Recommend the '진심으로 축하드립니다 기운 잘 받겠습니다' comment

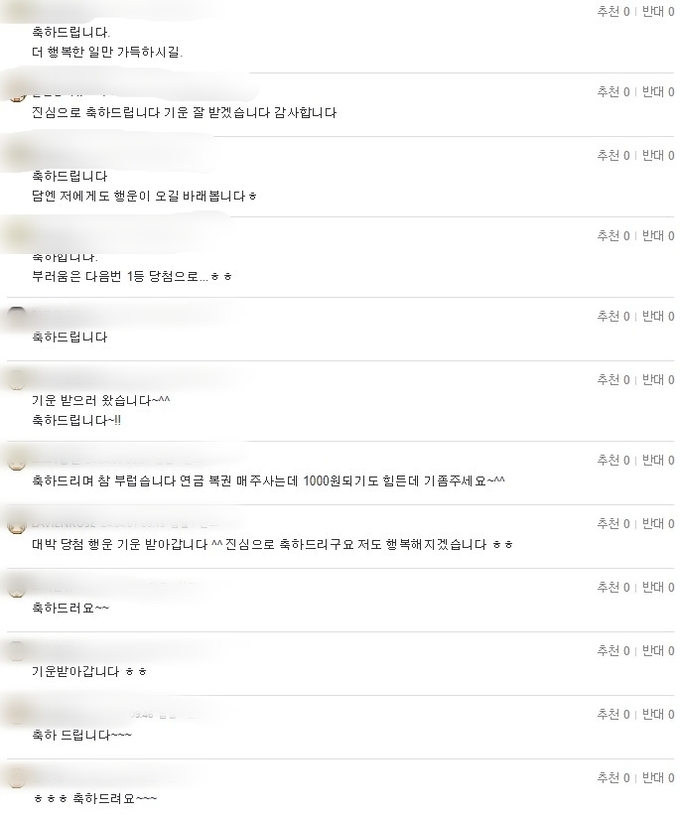pos(612,92)
